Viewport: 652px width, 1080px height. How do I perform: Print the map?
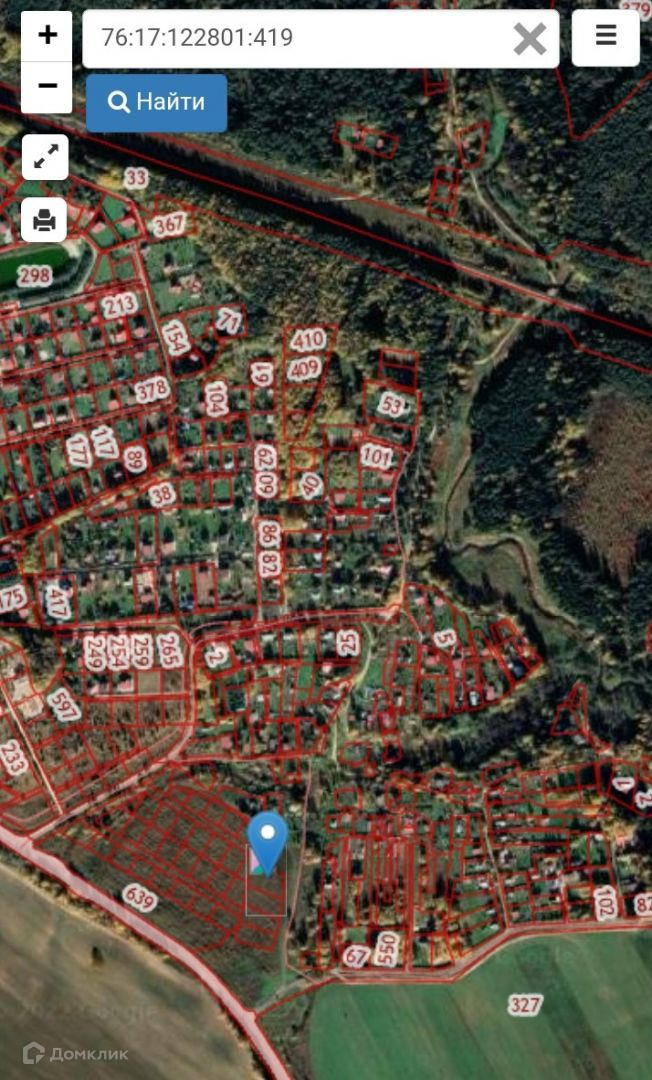pyautogui.click(x=45, y=220)
